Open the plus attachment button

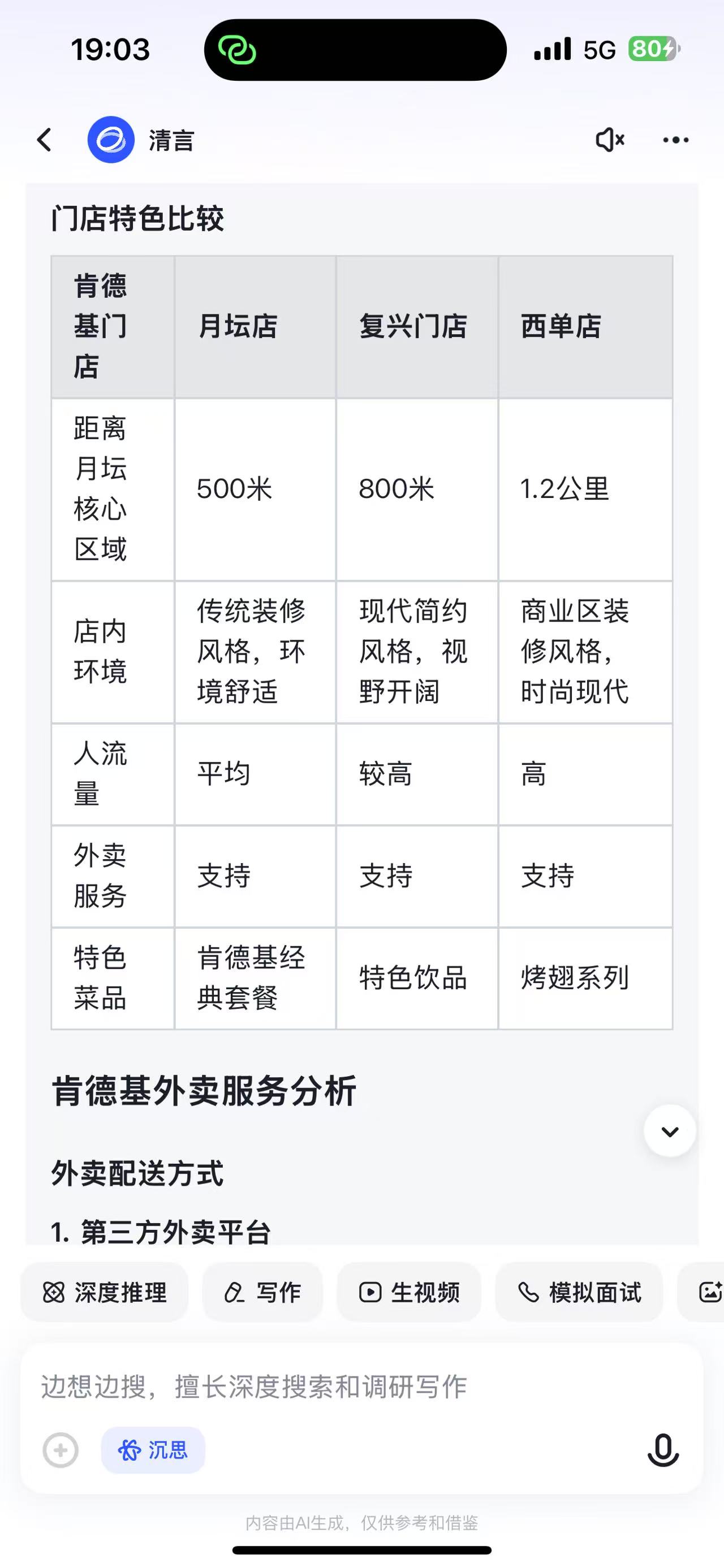click(x=61, y=1450)
